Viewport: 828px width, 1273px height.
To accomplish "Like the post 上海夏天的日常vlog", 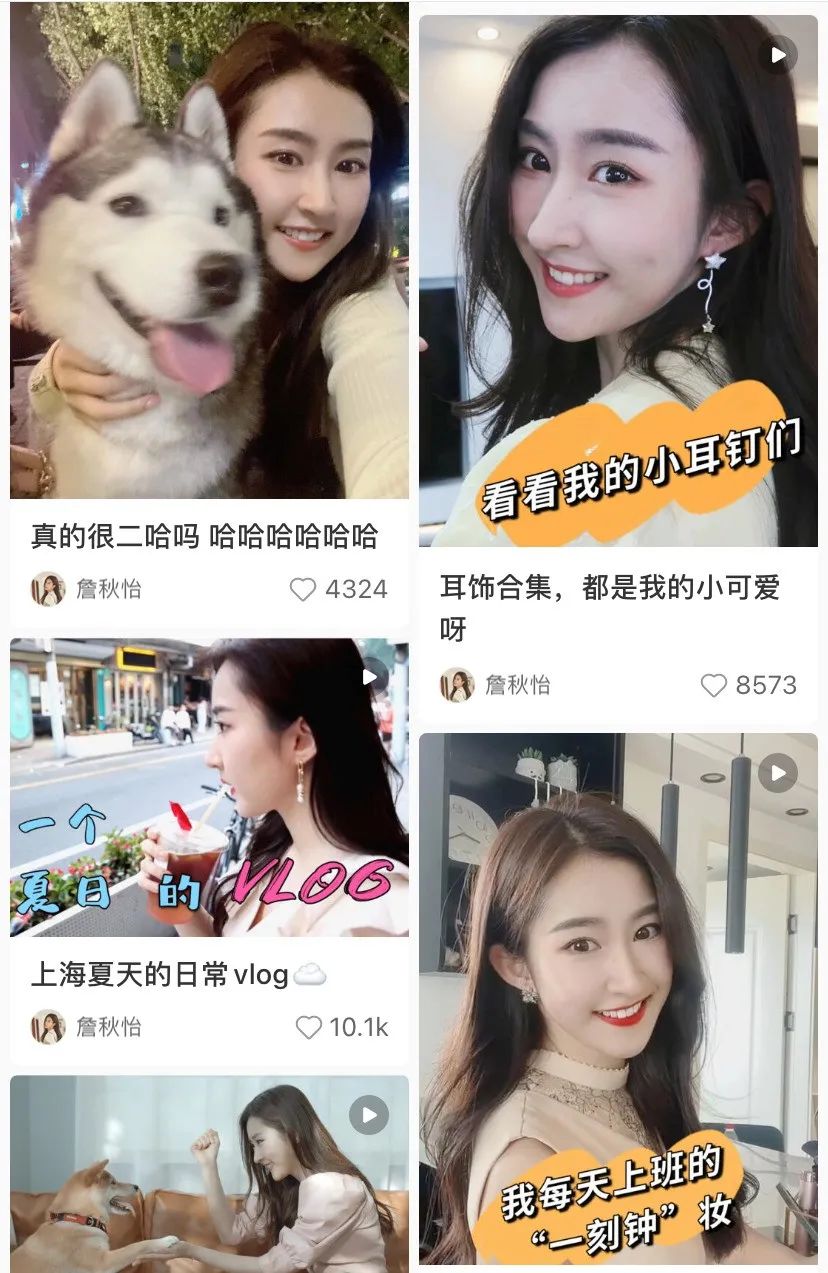I will (309, 1027).
